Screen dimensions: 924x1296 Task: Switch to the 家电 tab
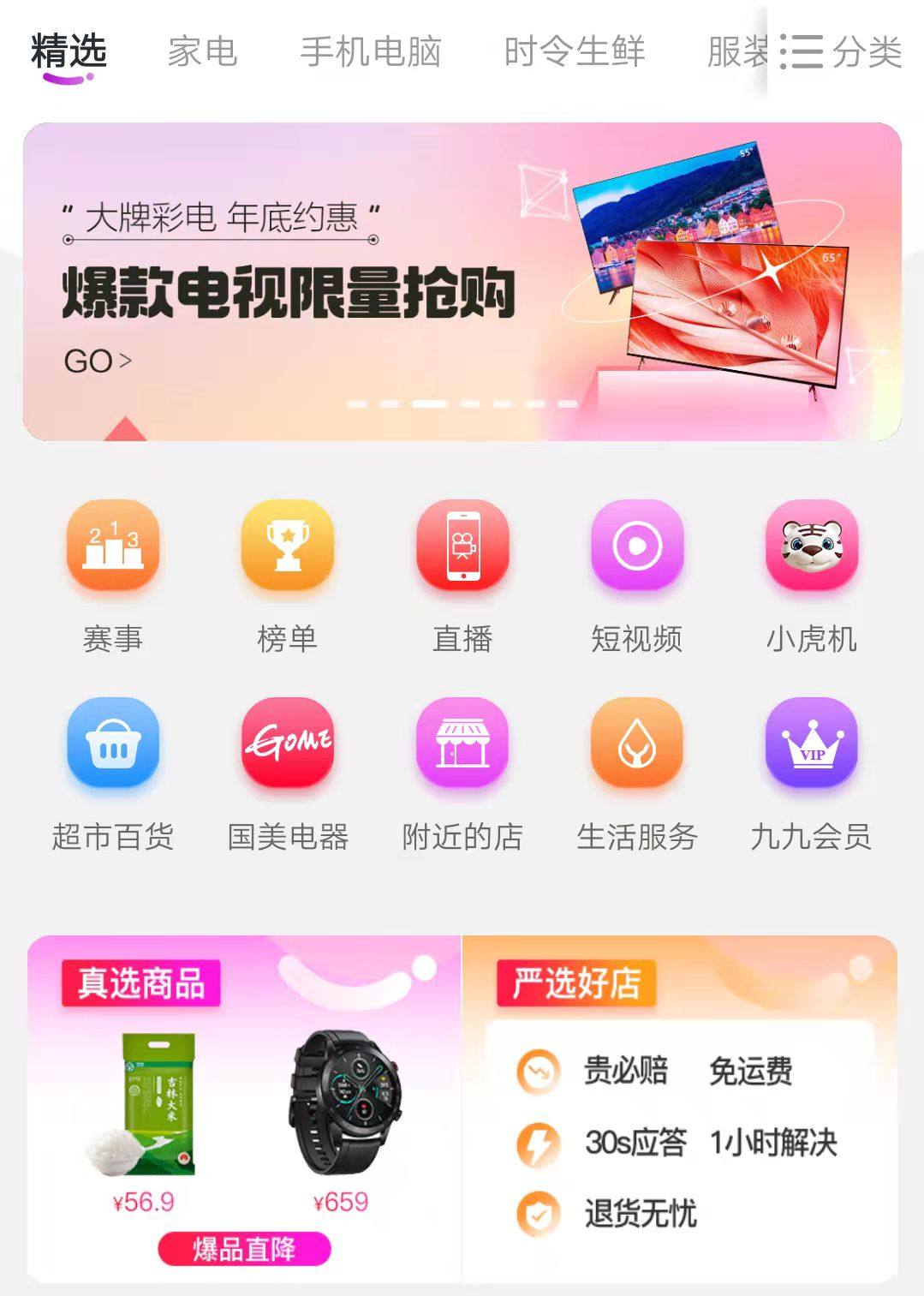[202, 51]
